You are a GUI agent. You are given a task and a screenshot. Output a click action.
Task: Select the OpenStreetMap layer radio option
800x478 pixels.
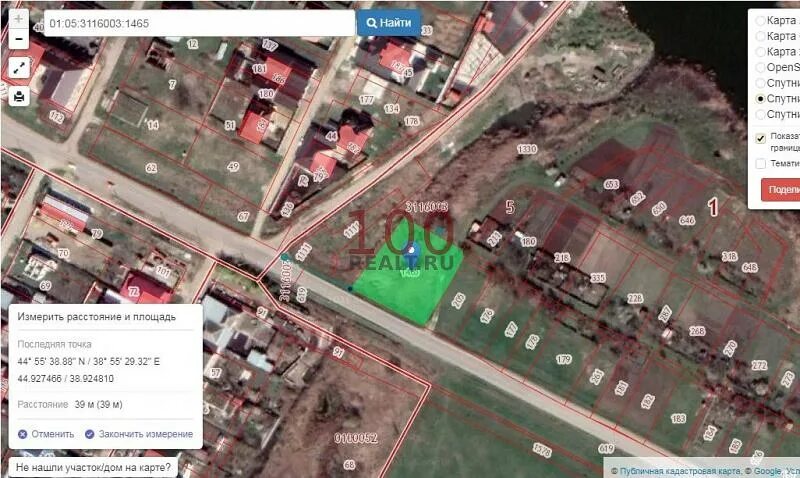(761, 67)
